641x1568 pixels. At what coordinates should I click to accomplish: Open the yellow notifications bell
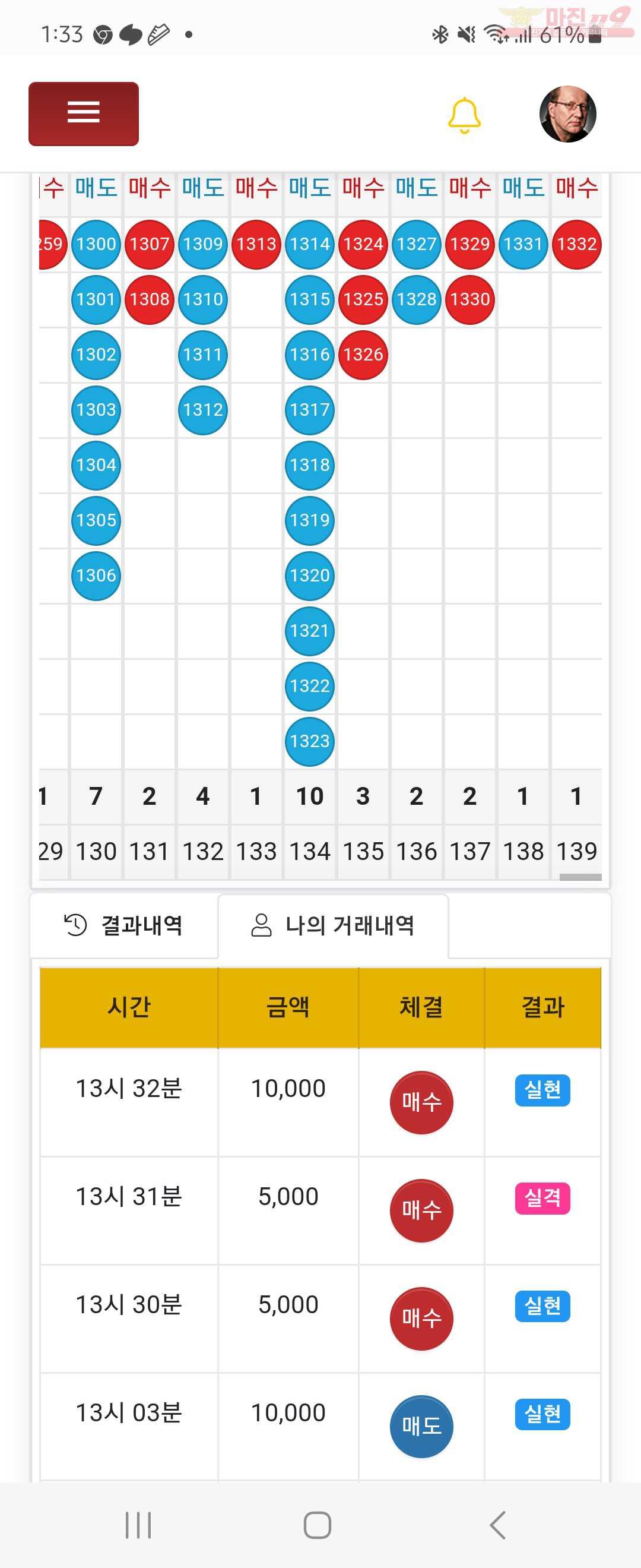[464, 115]
